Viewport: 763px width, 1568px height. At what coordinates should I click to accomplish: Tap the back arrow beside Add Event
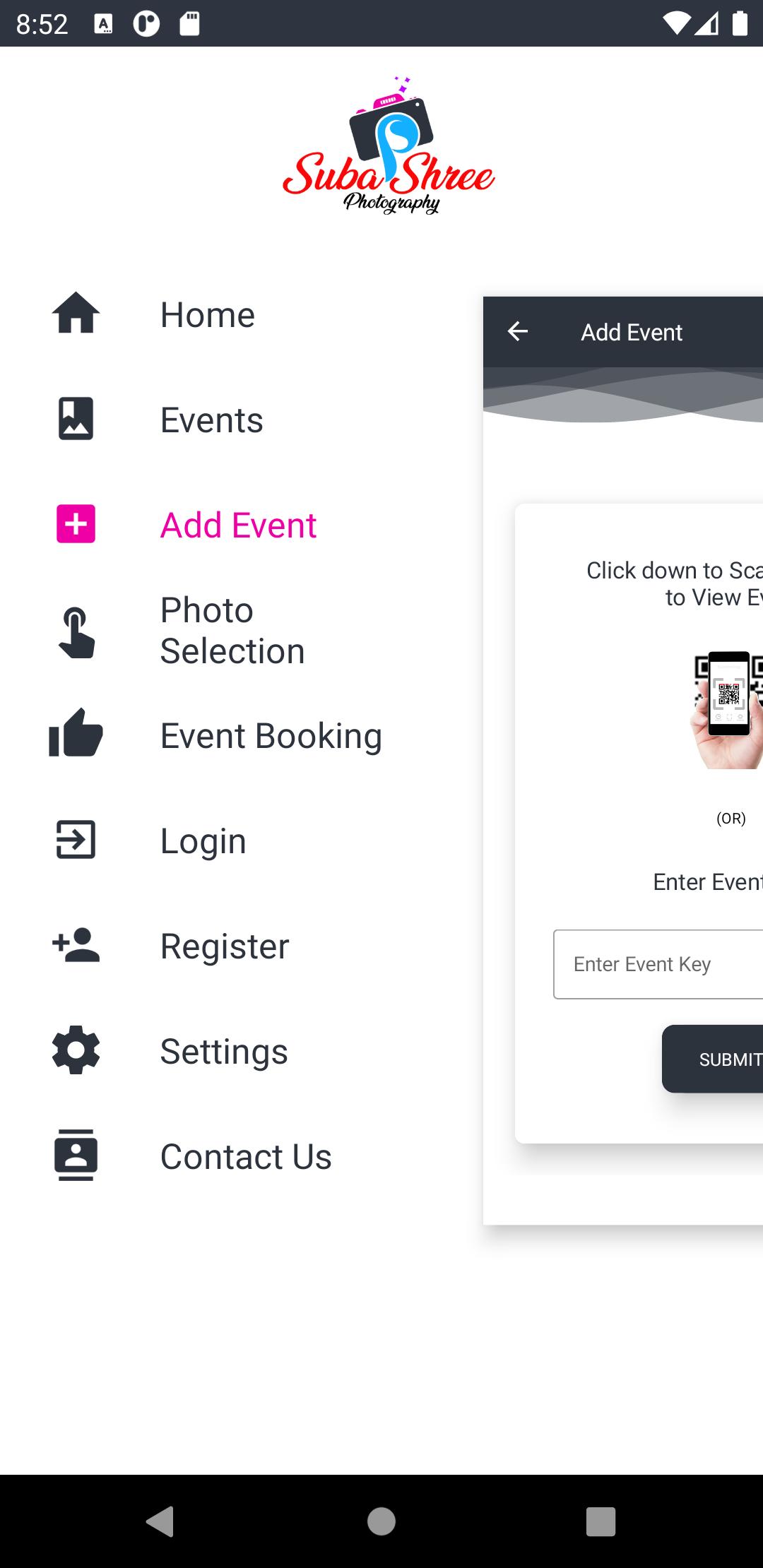pos(518,331)
